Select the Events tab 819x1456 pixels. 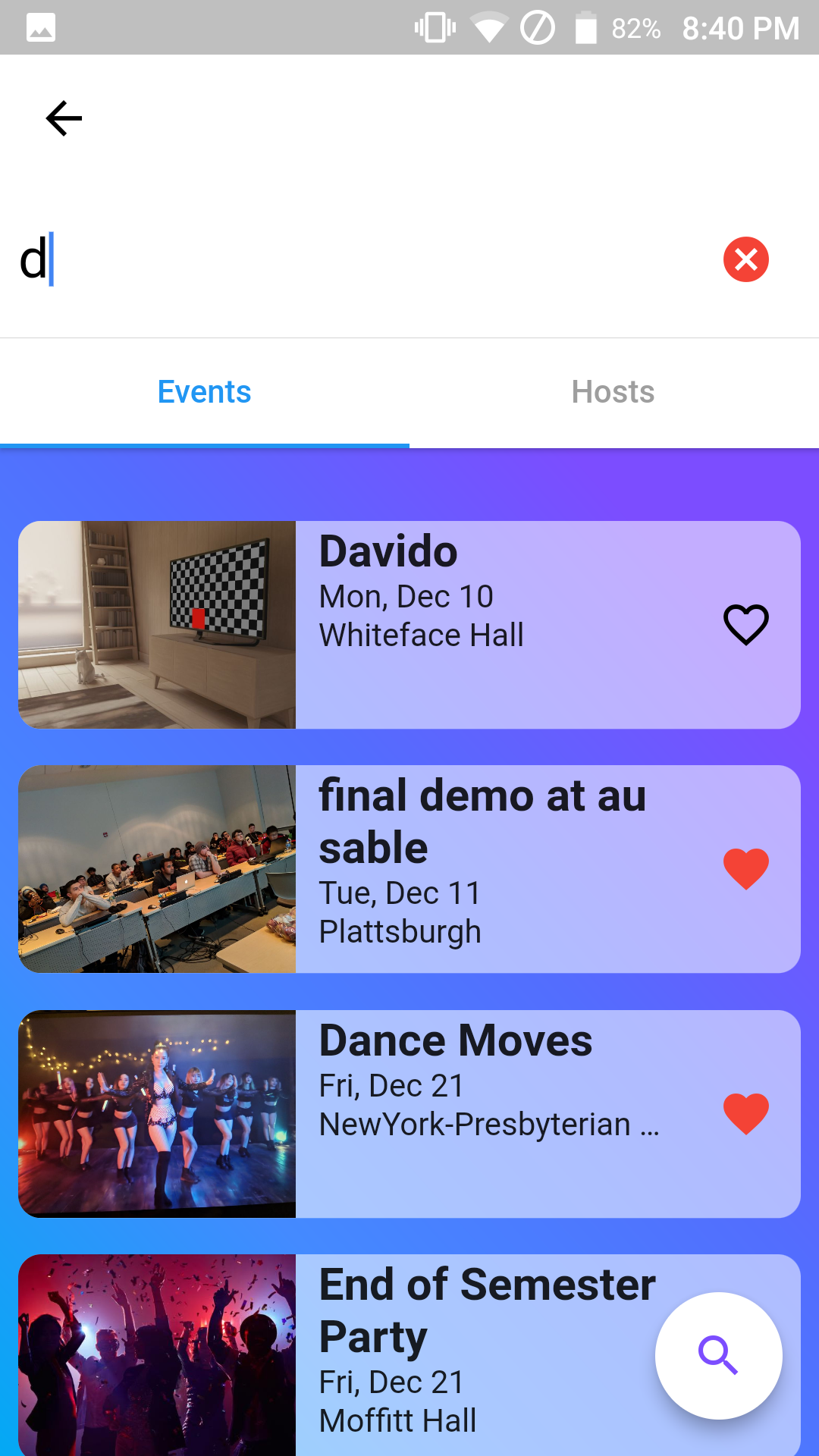(x=205, y=392)
